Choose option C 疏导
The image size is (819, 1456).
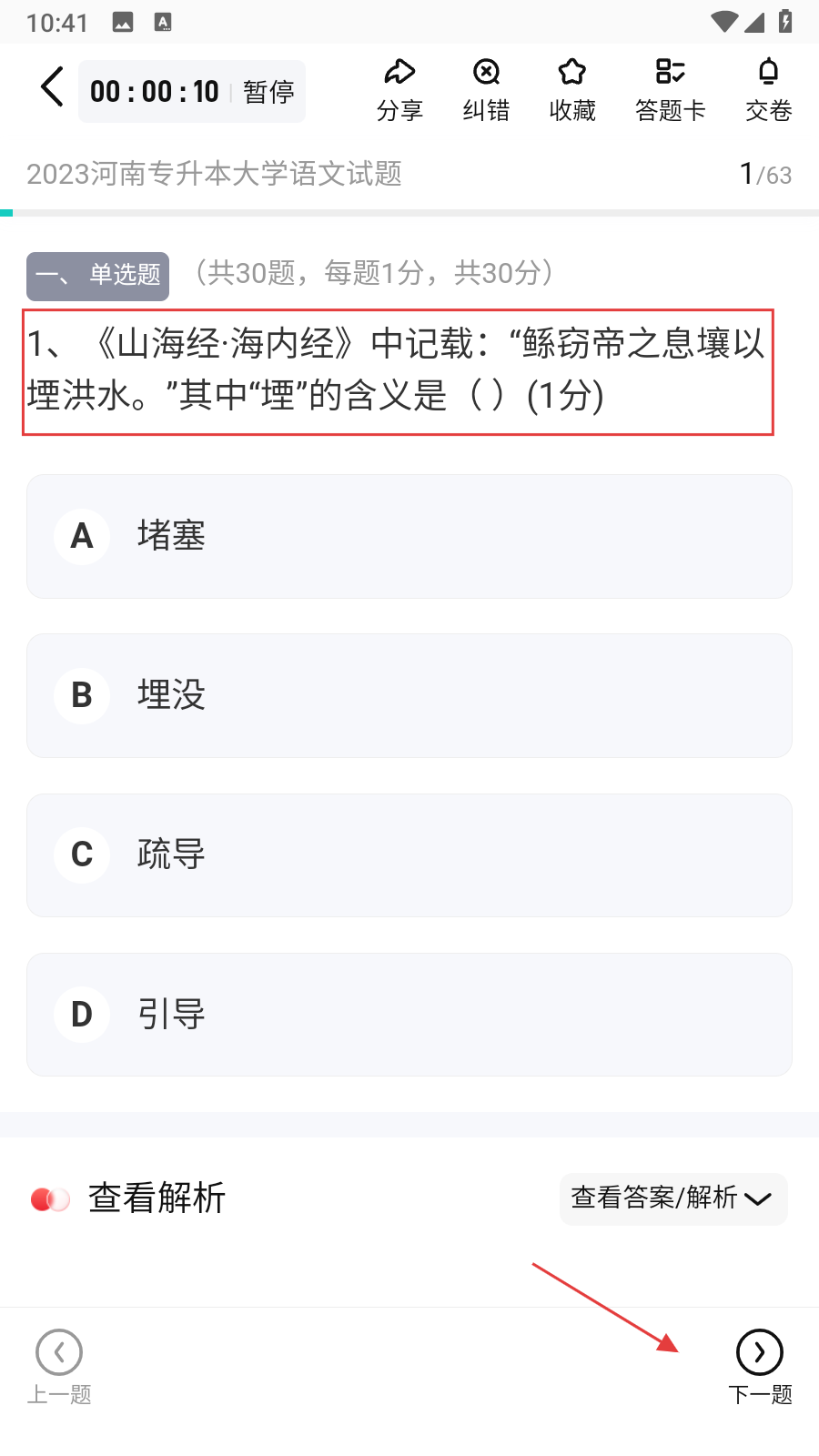[409, 855]
